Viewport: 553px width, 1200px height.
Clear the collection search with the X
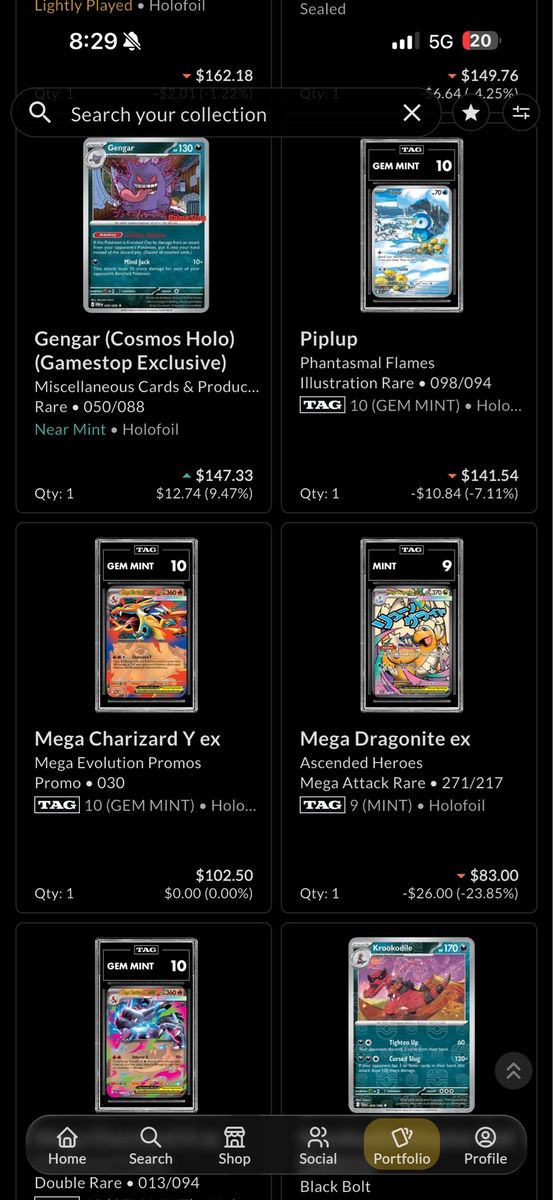click(x=412, y=113)
